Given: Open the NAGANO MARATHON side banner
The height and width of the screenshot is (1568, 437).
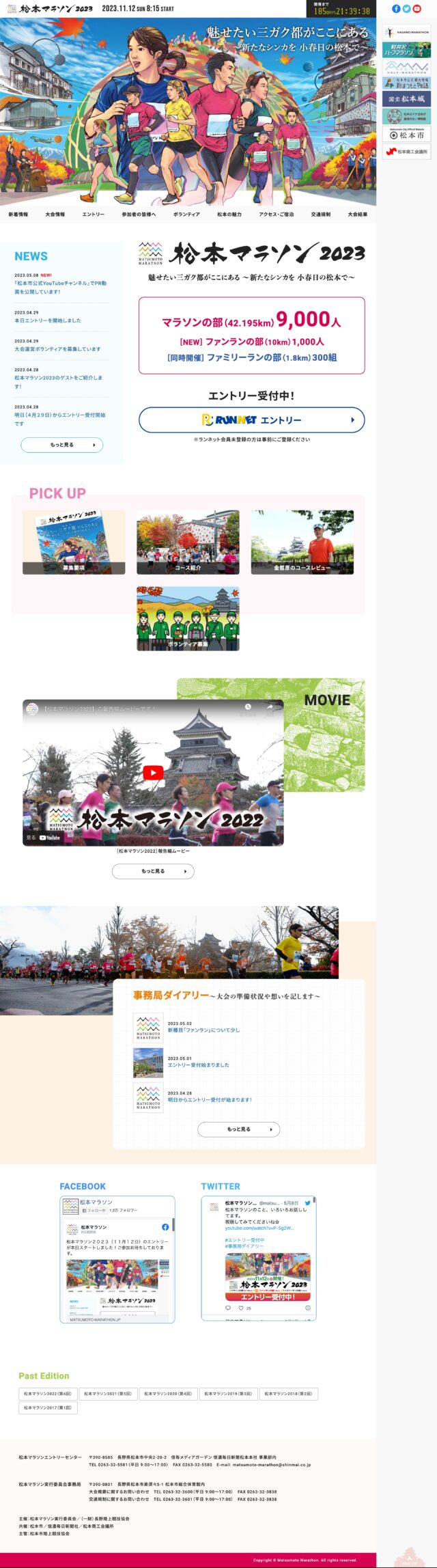Looking at the screenshot, I should (x=406, y=32).
